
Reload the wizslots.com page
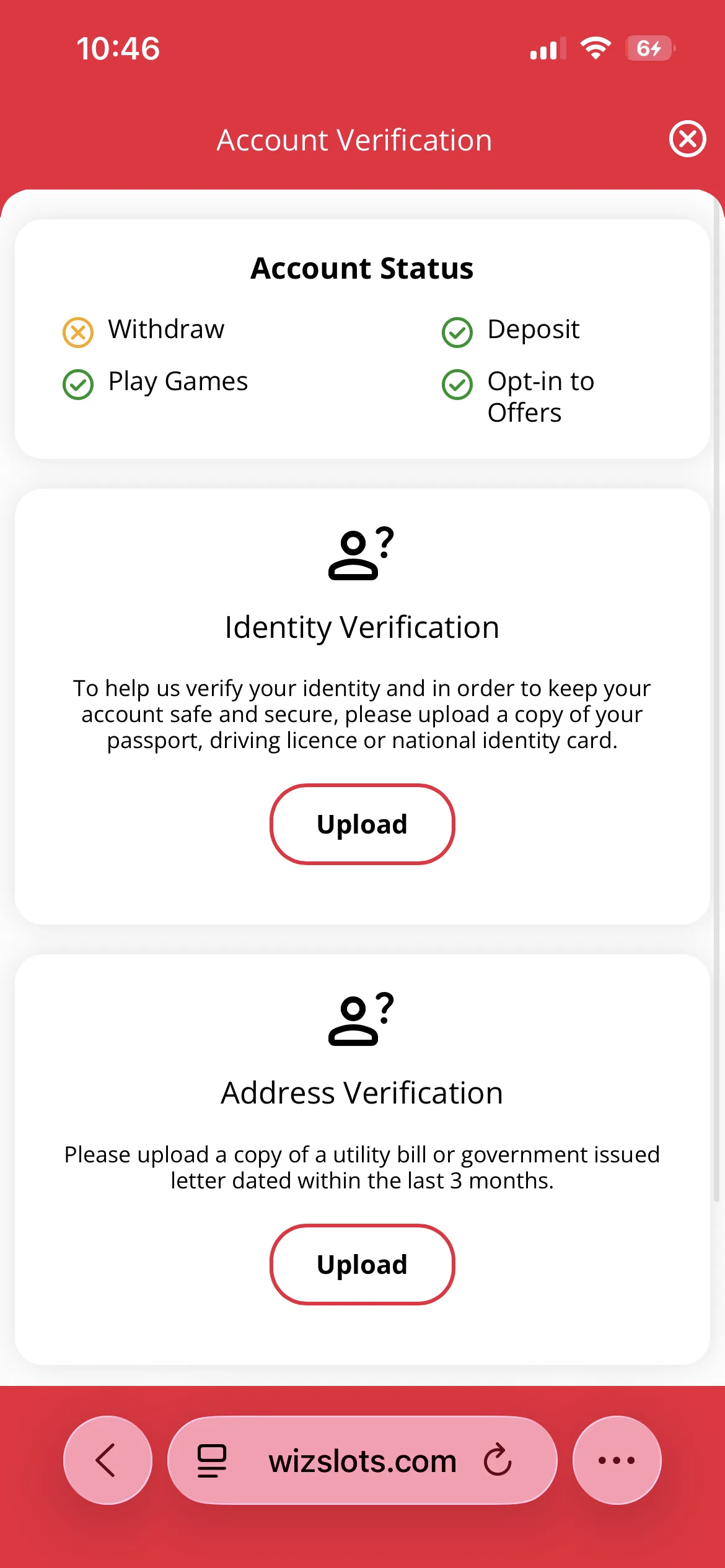tap(498, 1461)
